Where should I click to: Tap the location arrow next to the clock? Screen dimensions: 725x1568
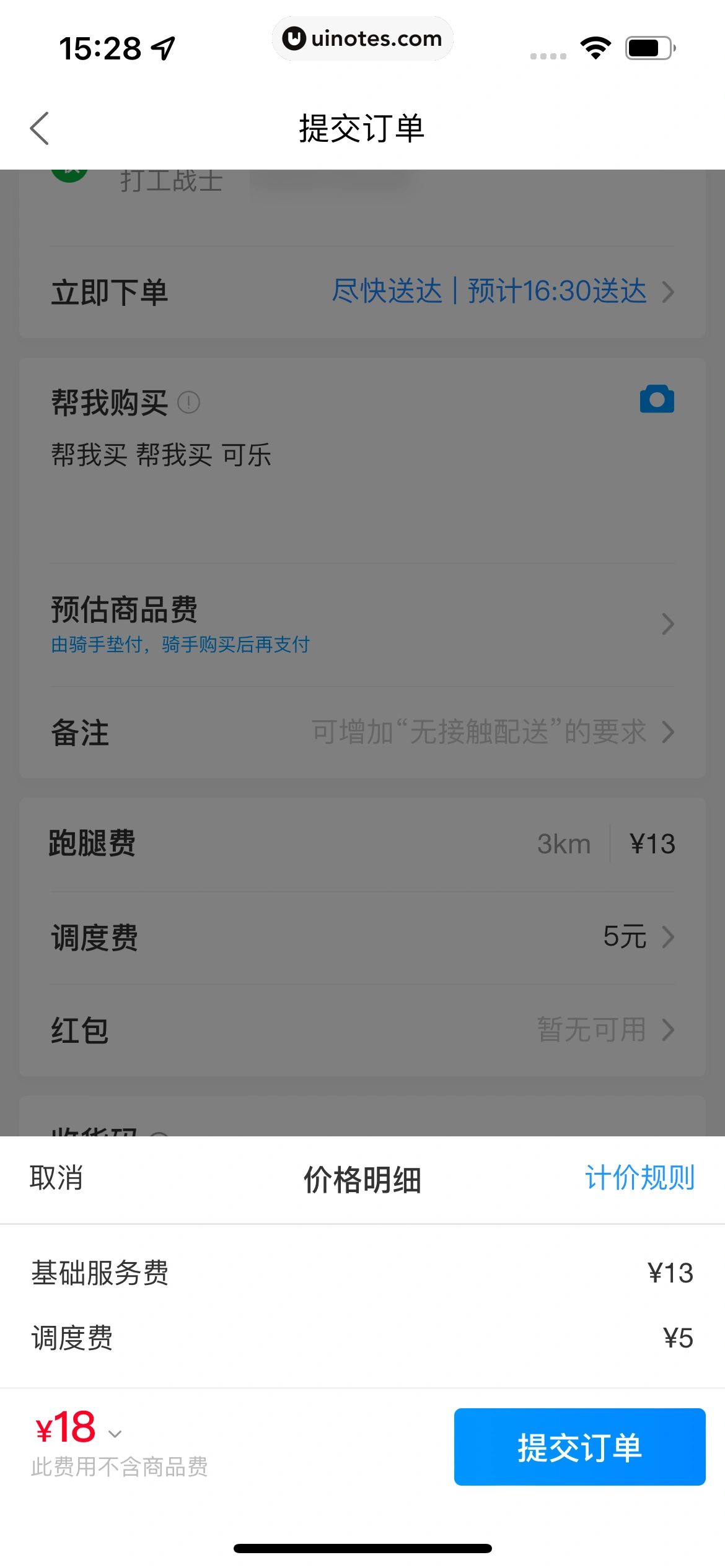coord(162,48)
